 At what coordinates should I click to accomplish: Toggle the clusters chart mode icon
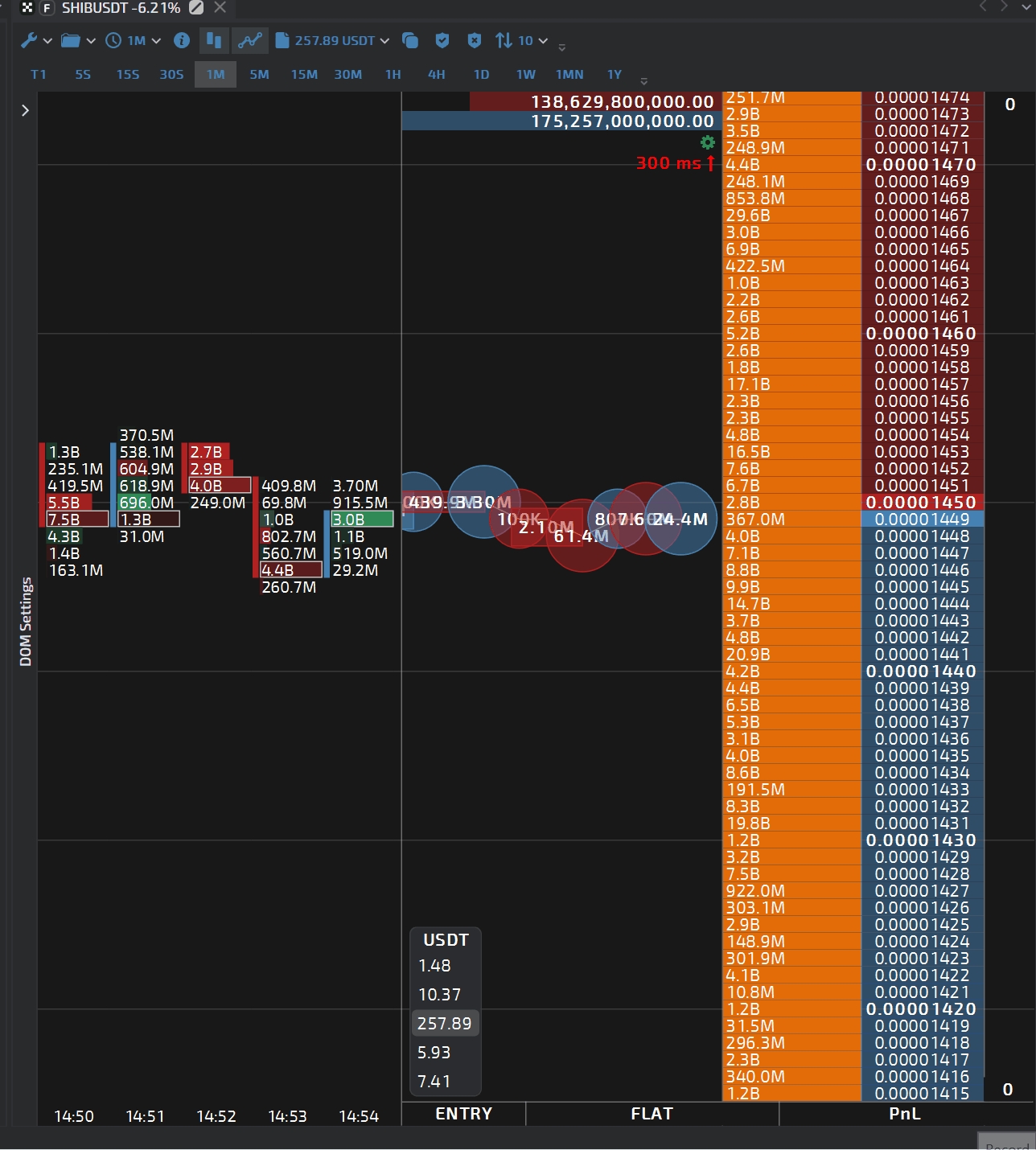point(213,40)
